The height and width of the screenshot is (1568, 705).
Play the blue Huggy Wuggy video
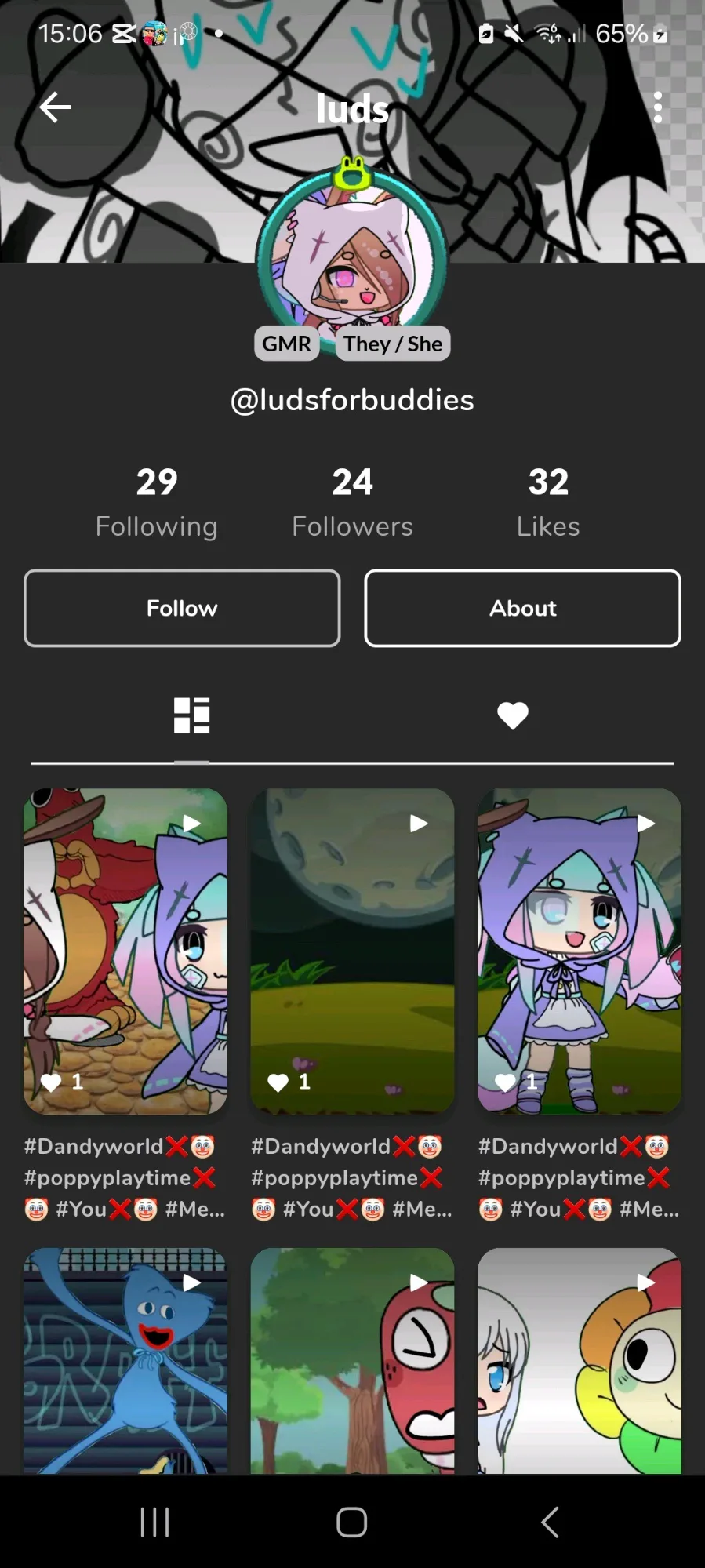point(125,1361)
